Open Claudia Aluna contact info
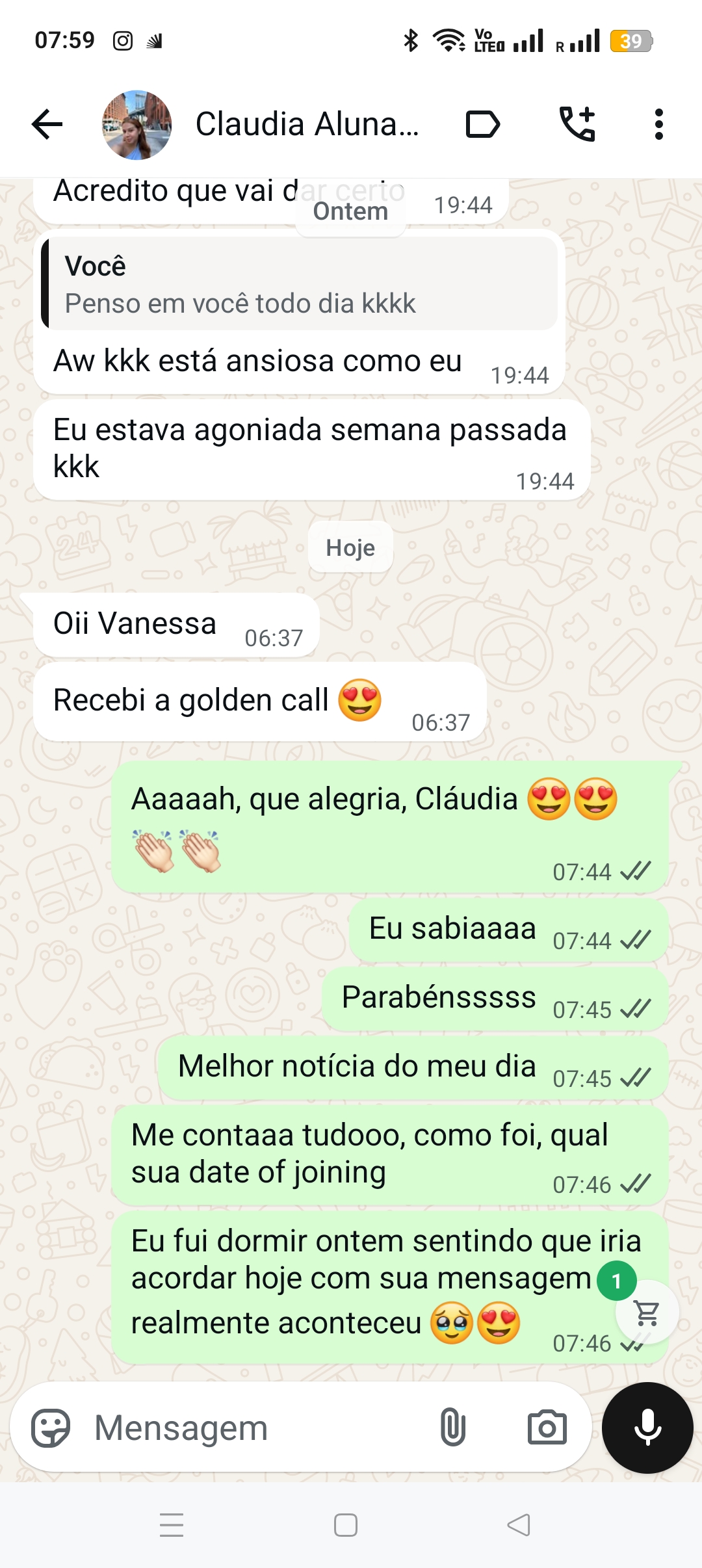Screen dimensions: 702x1568 [x=307, y=124]
